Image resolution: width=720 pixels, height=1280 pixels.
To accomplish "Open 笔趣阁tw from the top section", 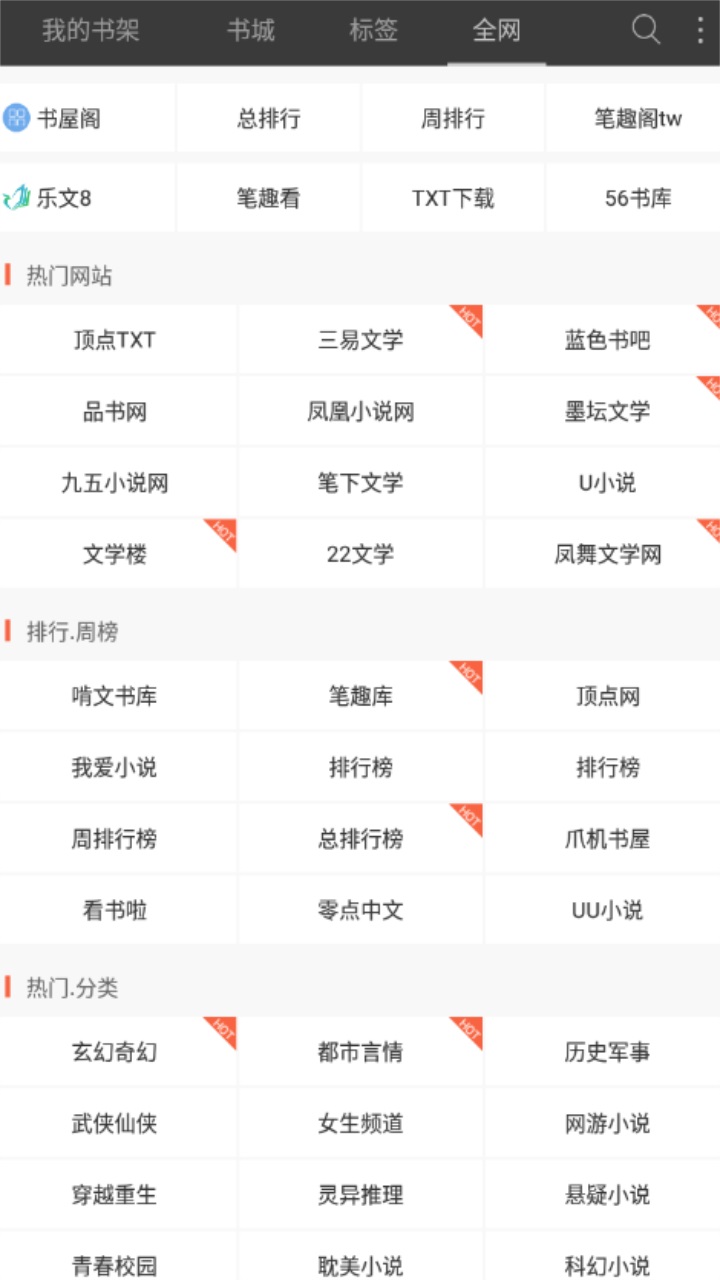I will (x=635, y=117).
